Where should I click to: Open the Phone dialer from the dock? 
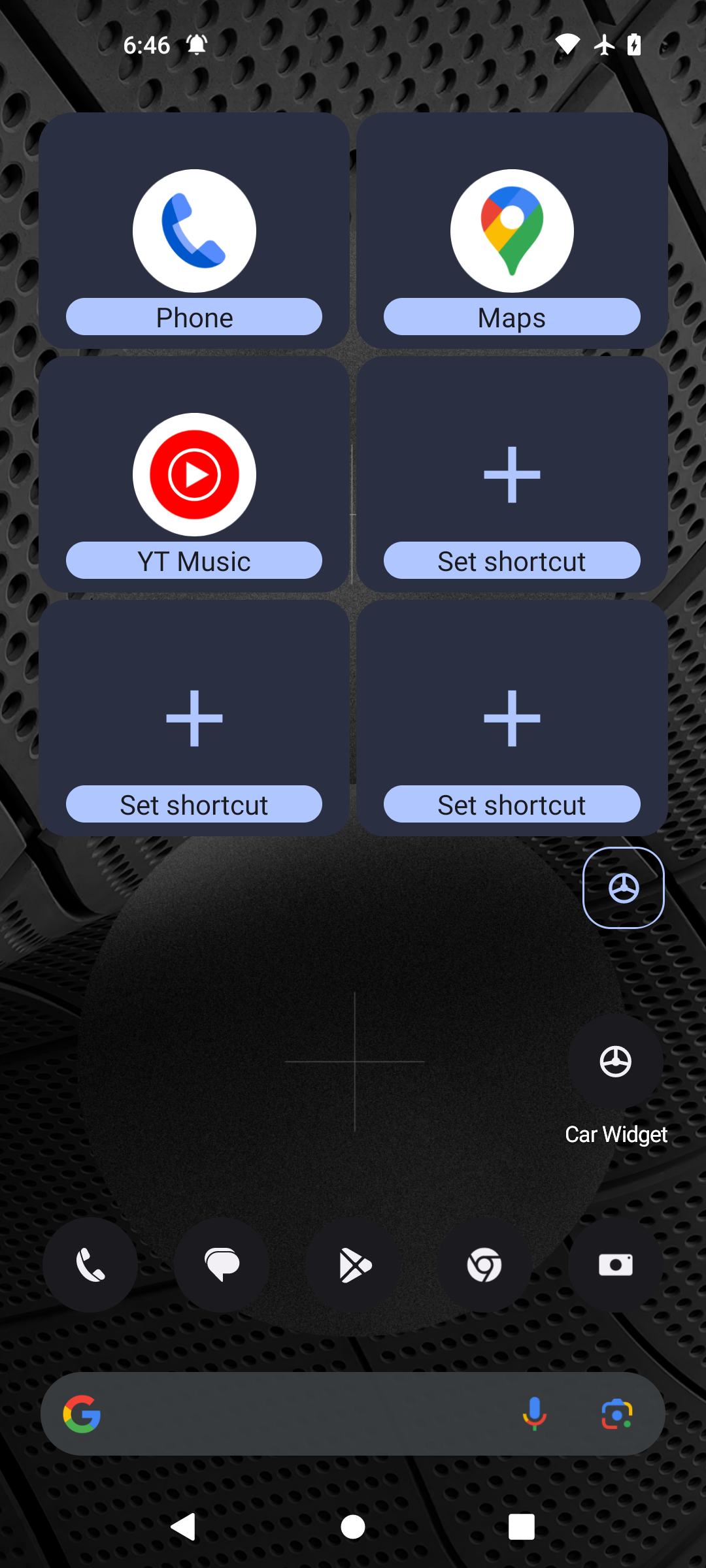point(90,1265)
